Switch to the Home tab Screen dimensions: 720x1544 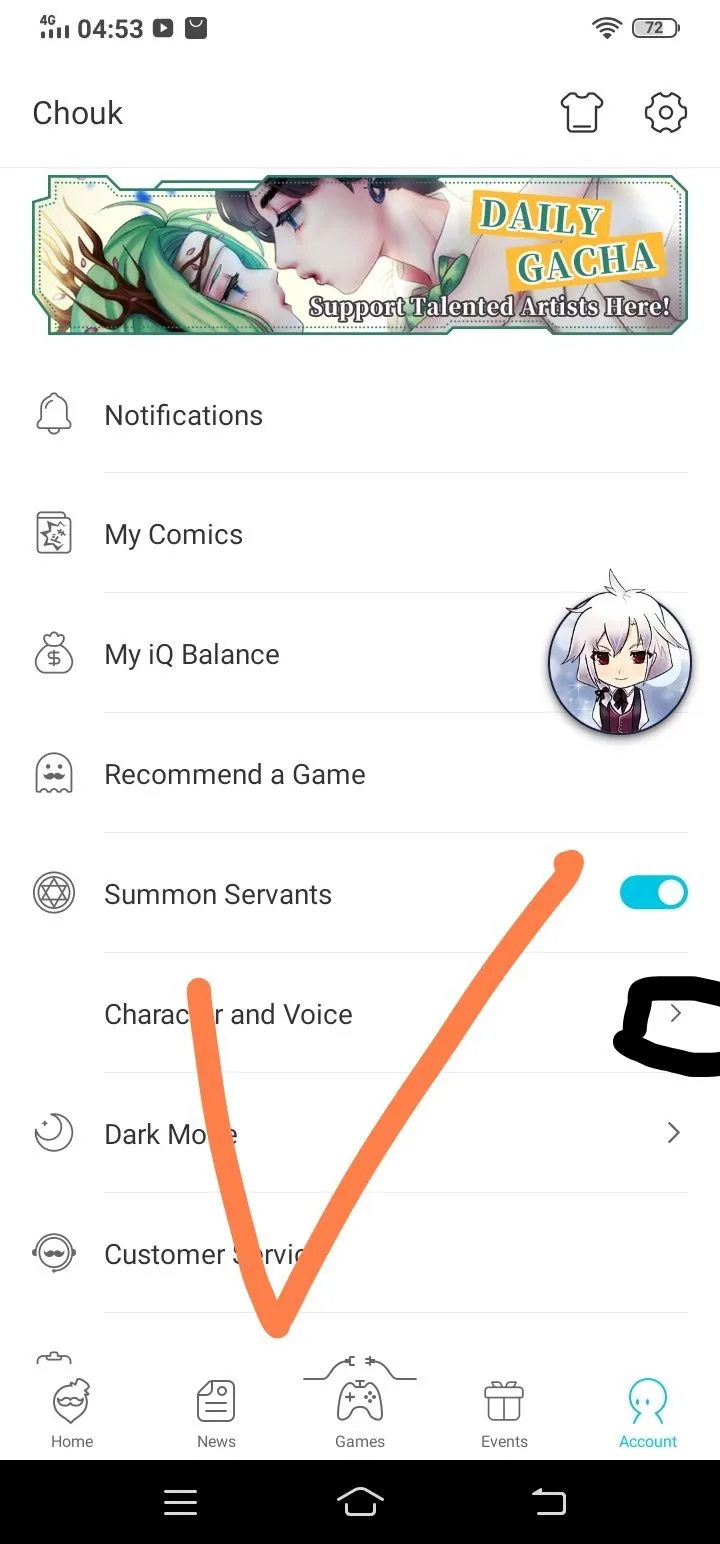point(72,1413)
